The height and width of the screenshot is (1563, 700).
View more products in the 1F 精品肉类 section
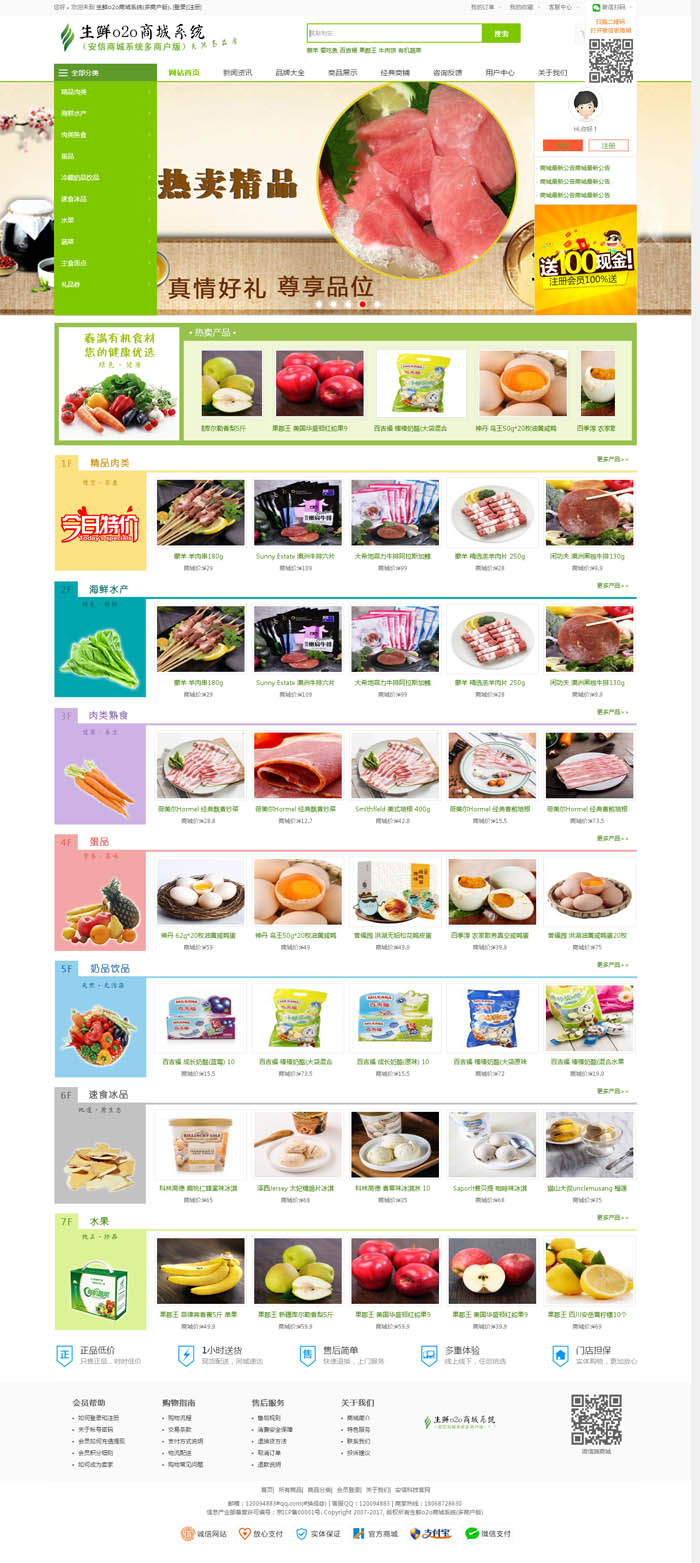pyautogui.click(x=612, y=460)
